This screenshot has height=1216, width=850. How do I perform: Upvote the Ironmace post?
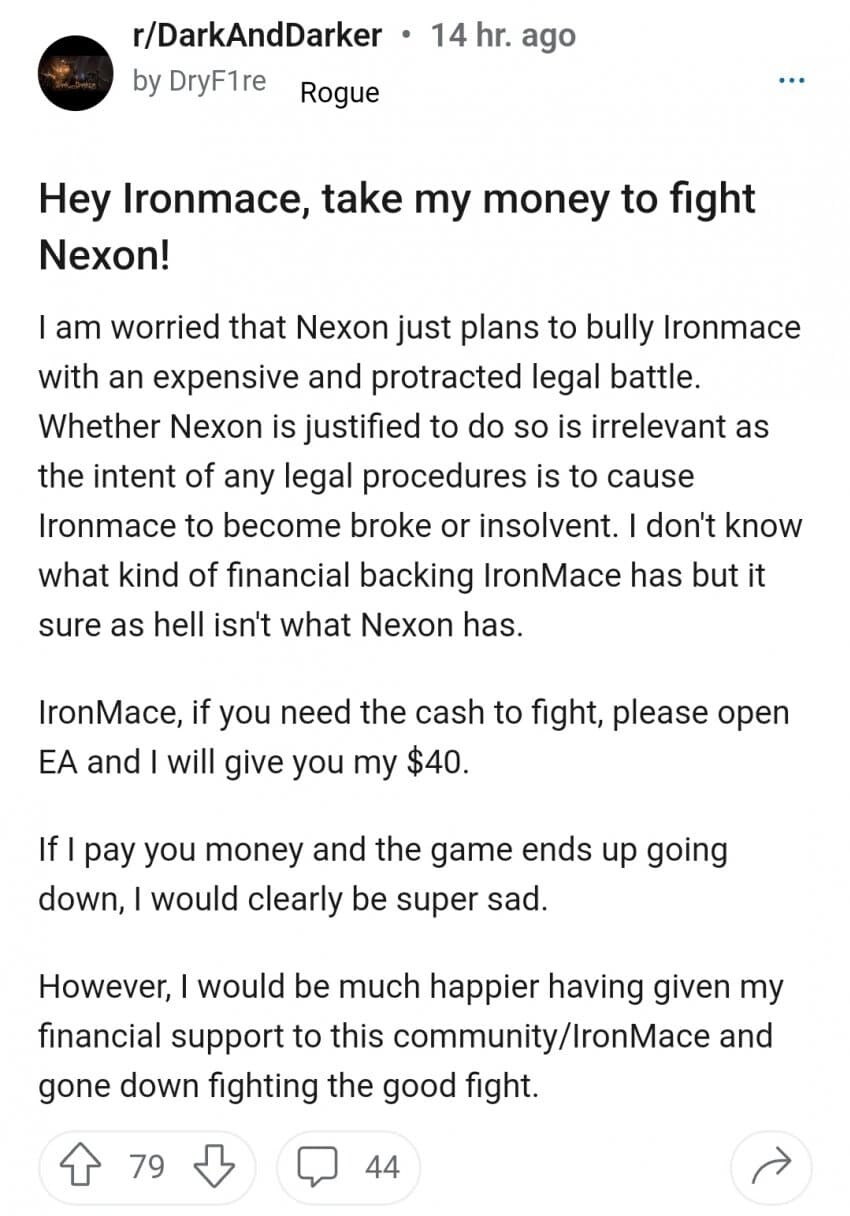[x=82, y=1166]
